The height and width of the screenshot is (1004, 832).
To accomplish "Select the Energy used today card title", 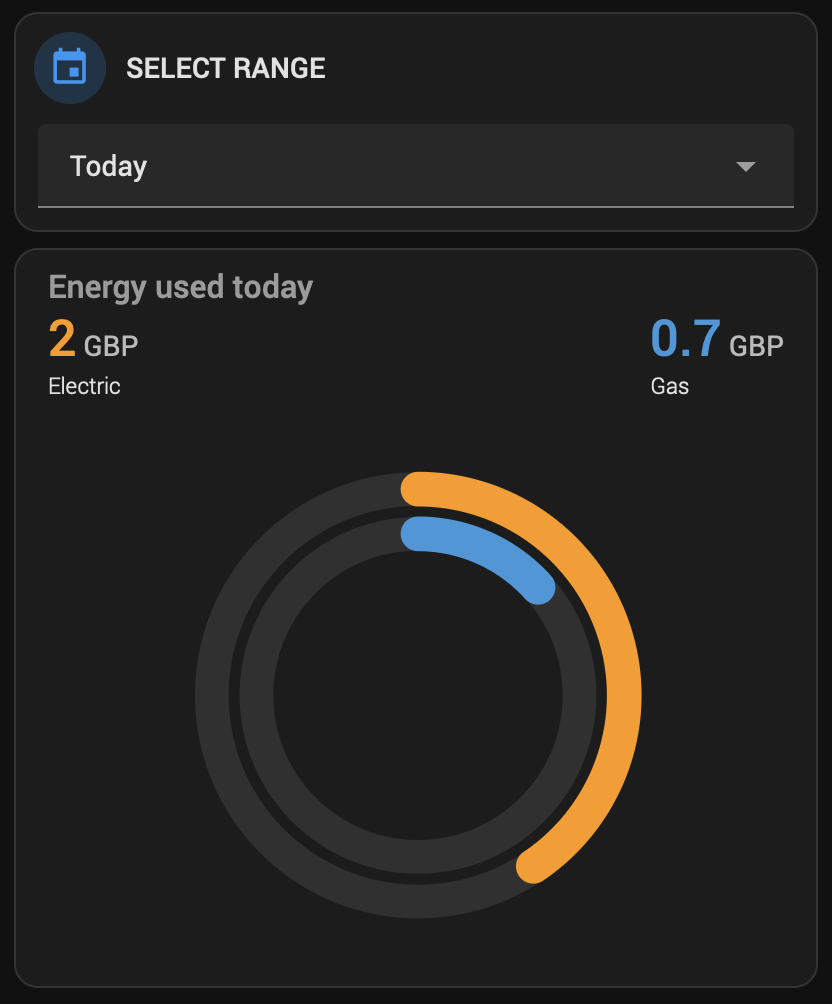I will (181, 287).
